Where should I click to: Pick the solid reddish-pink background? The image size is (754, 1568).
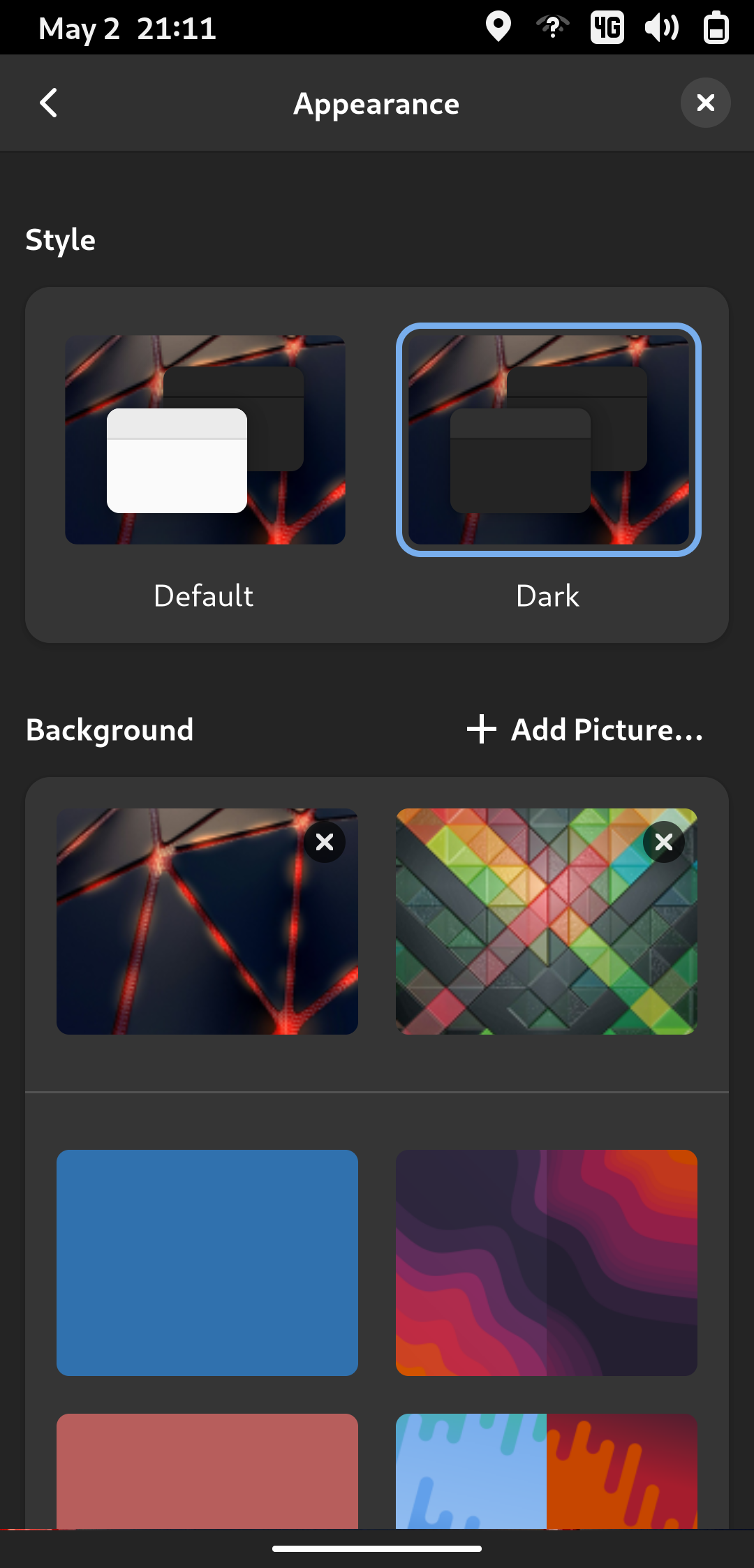207,1471
